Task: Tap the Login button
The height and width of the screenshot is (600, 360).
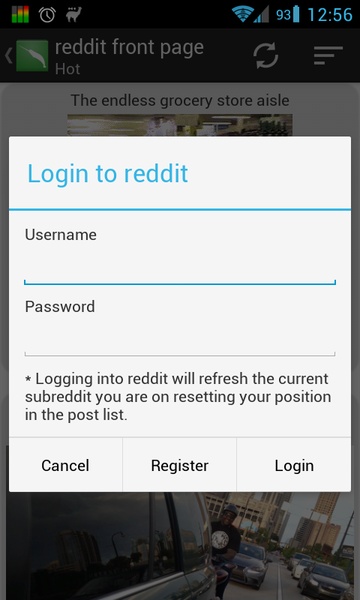Action: click(294, 465)
